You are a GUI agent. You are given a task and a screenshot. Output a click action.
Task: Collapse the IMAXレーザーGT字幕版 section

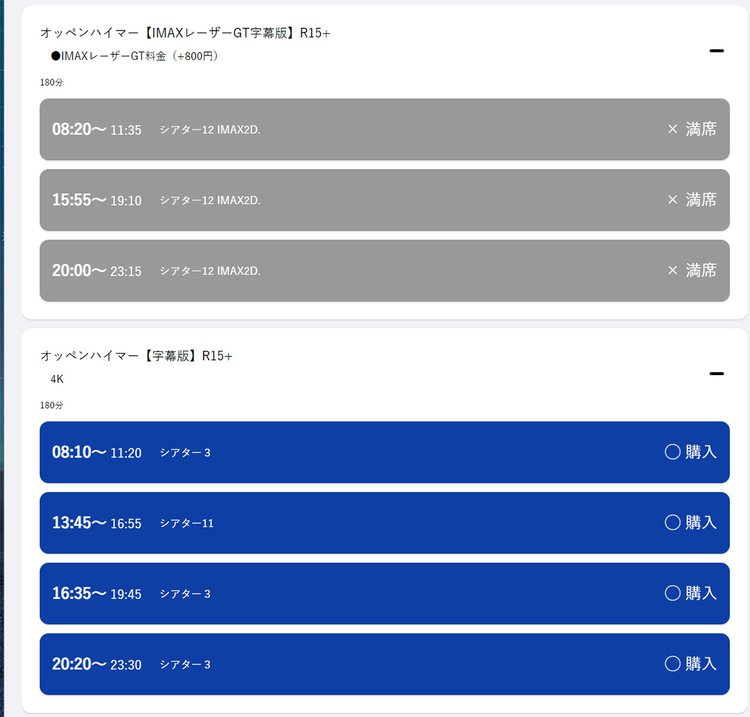716,50
